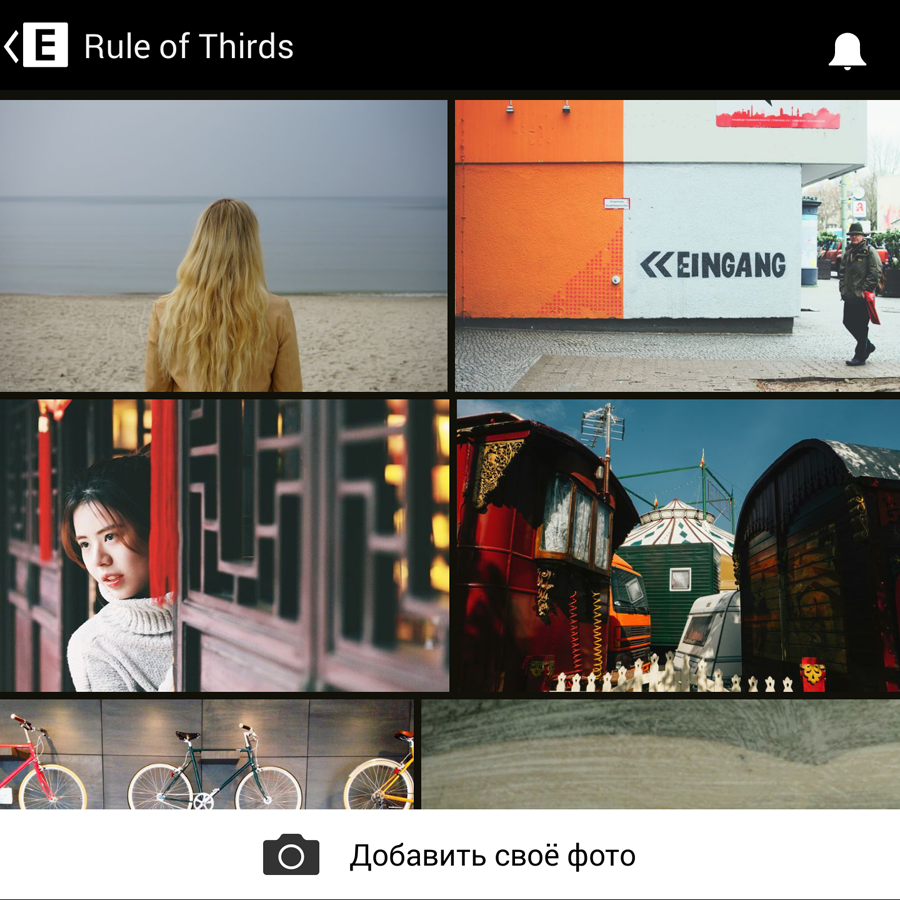Viewport: 900px width, 900px height.
Task: Open the blonde woman on beach photo
Action: (x=223, y=245)
